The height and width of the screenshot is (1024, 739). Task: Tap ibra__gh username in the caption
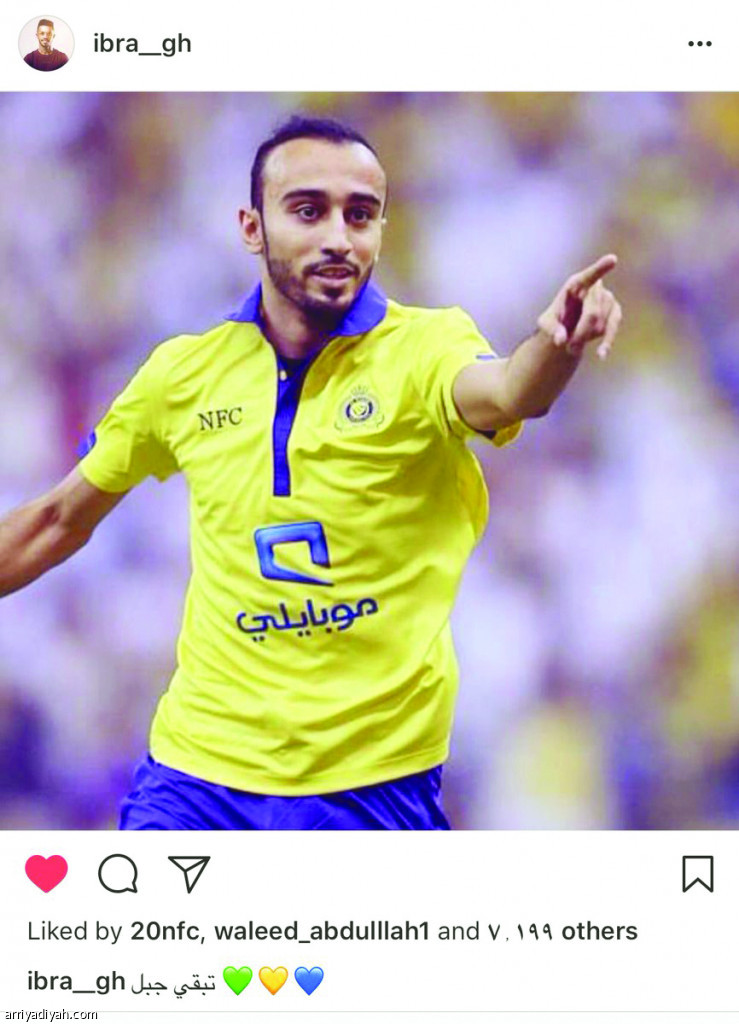(x=76, y=981)
